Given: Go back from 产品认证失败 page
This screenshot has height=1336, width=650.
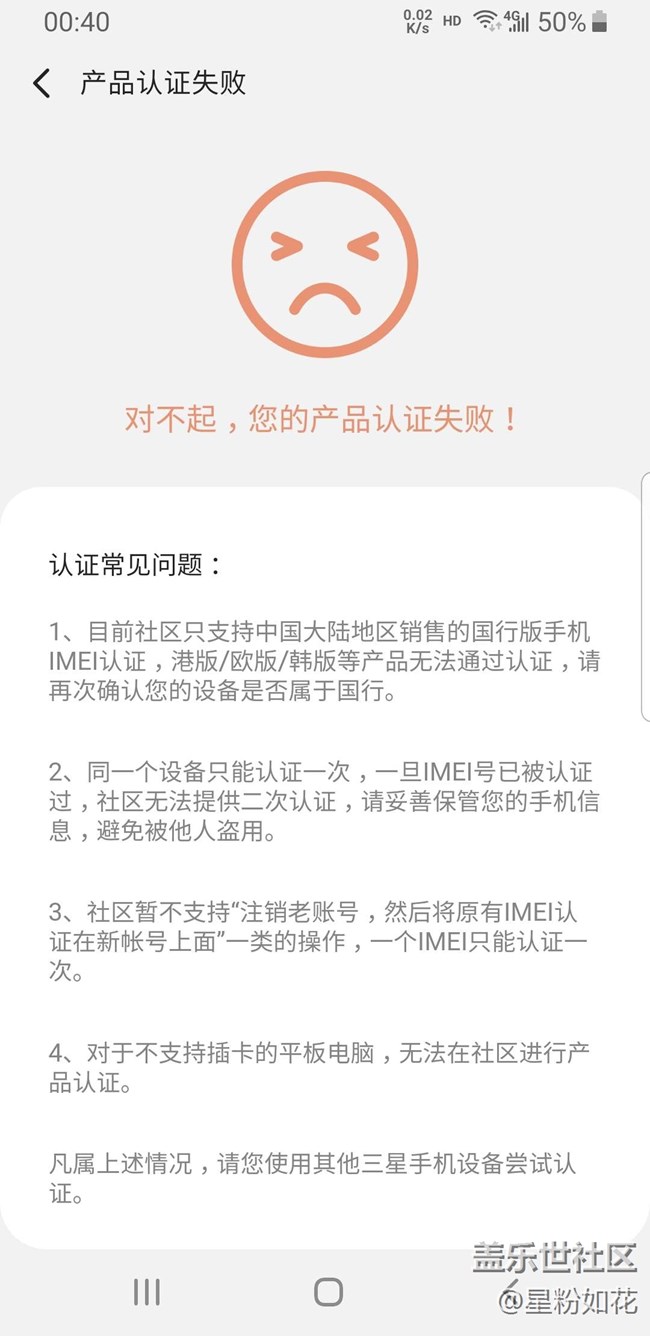Looking at the screenshot, I should tap(41, 83).
